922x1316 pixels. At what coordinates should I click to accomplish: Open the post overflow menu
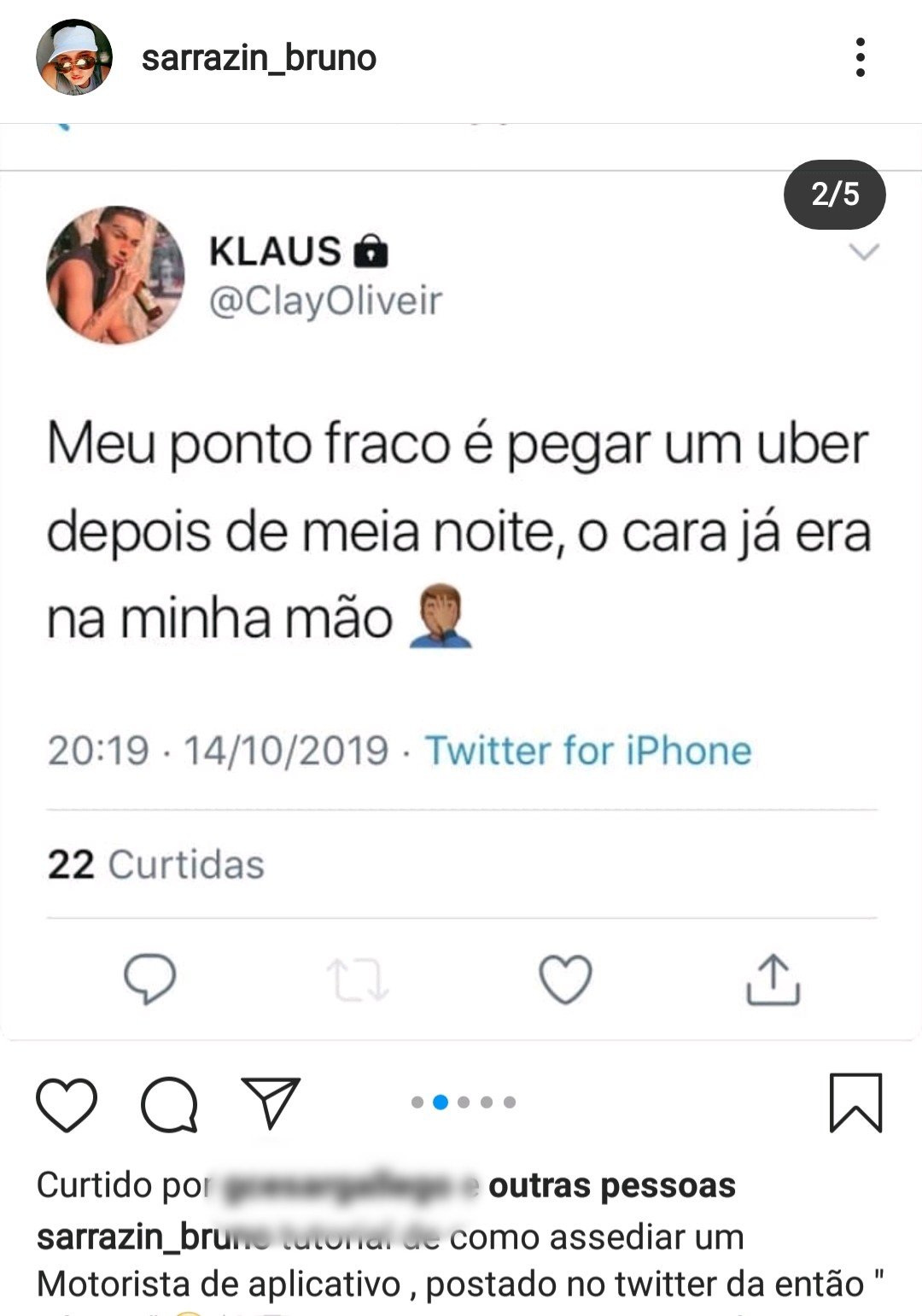pos(860,57)
